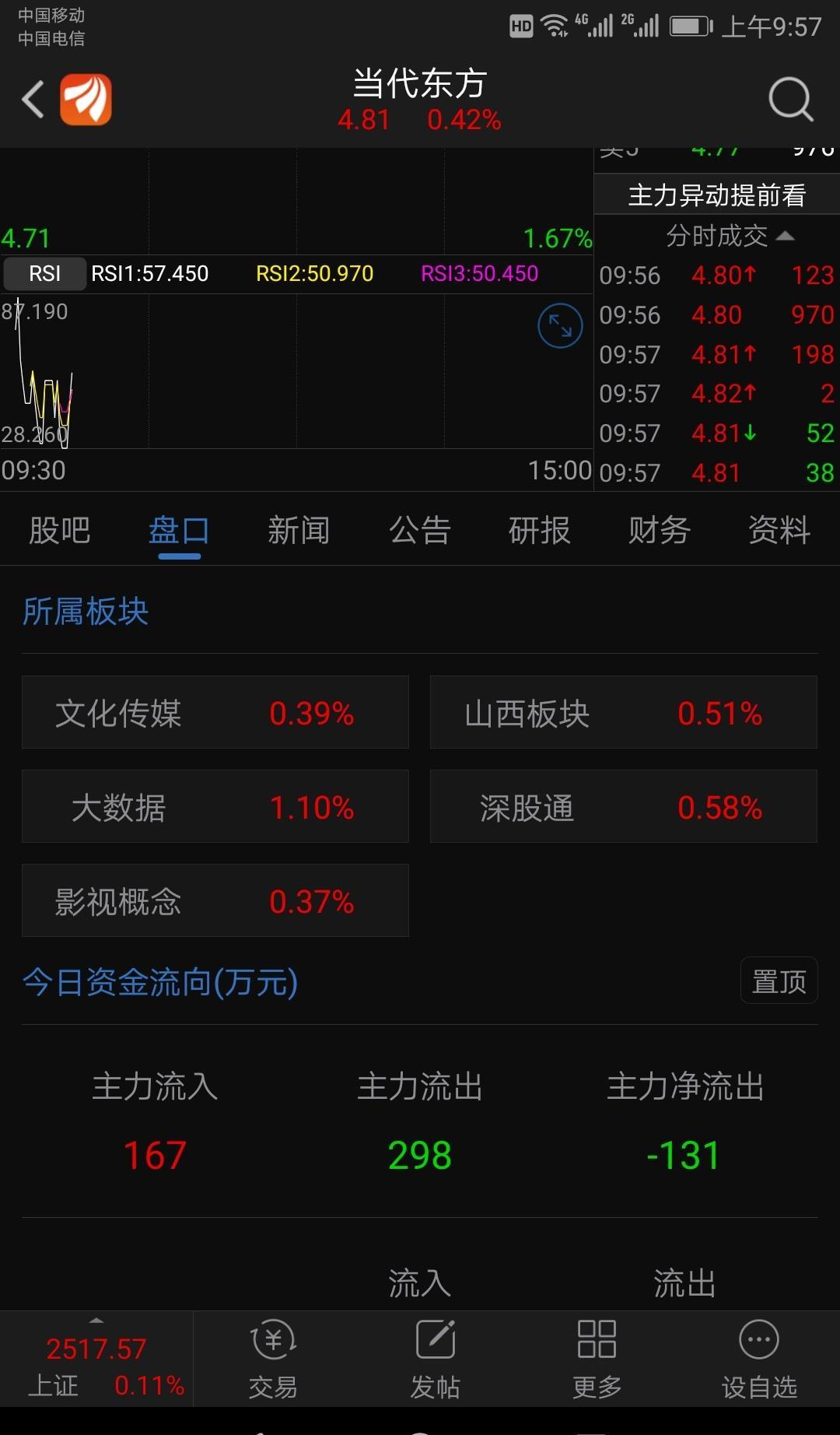Switch to the 资料 tab

(779, 531)
